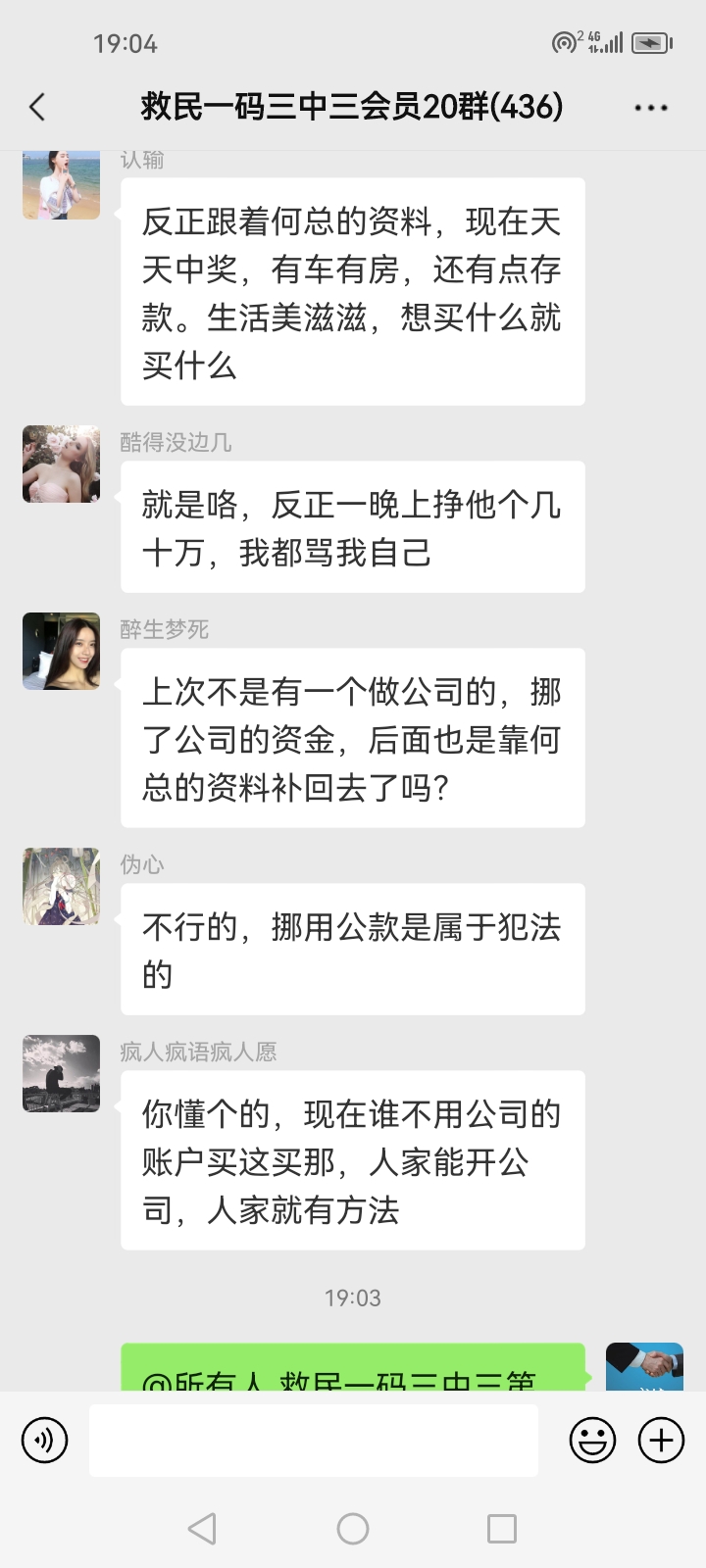Image resolution: width=706 pixels, height=1568 pixels.
Task: Open 伪心's profile picture
Action: pos(61,886)
